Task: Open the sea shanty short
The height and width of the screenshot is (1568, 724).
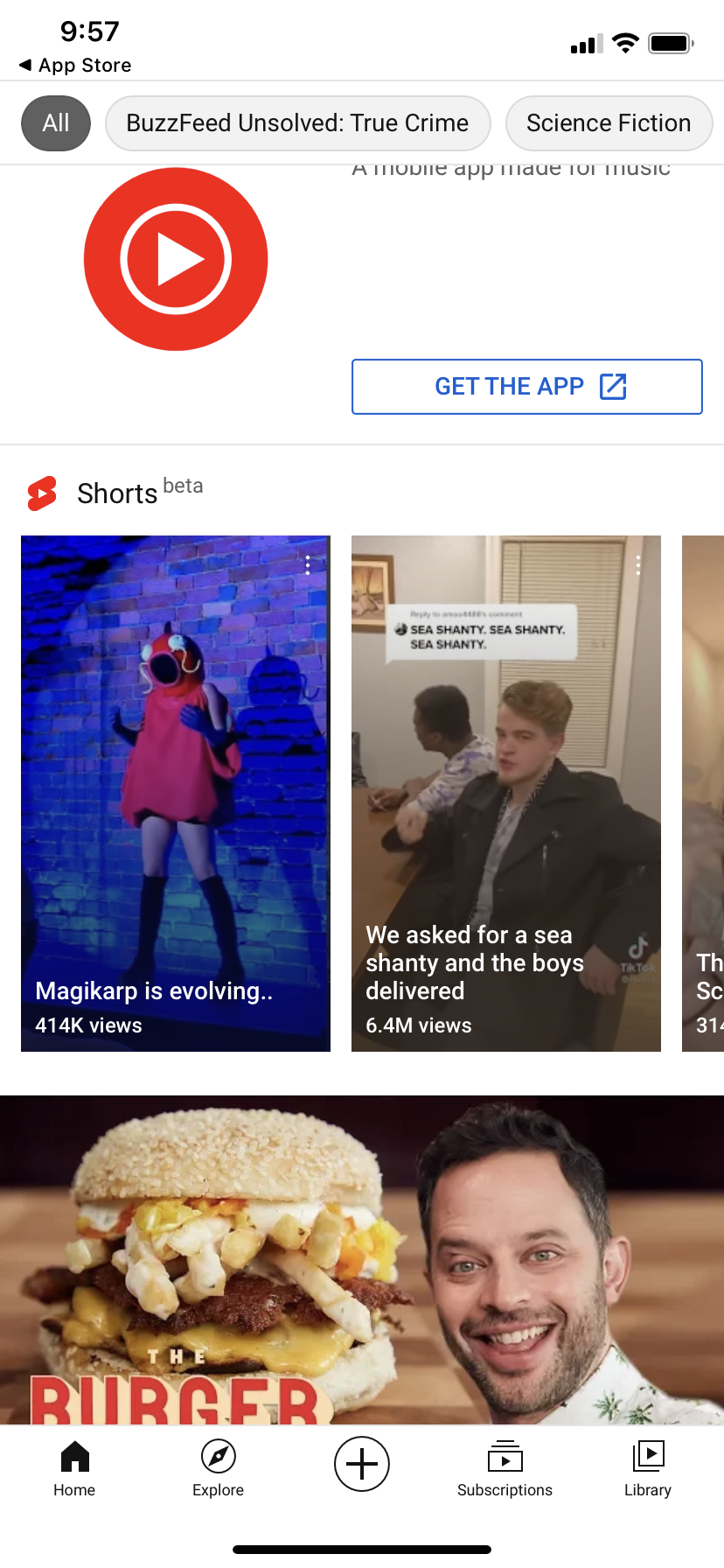Action: coord(505,793)
